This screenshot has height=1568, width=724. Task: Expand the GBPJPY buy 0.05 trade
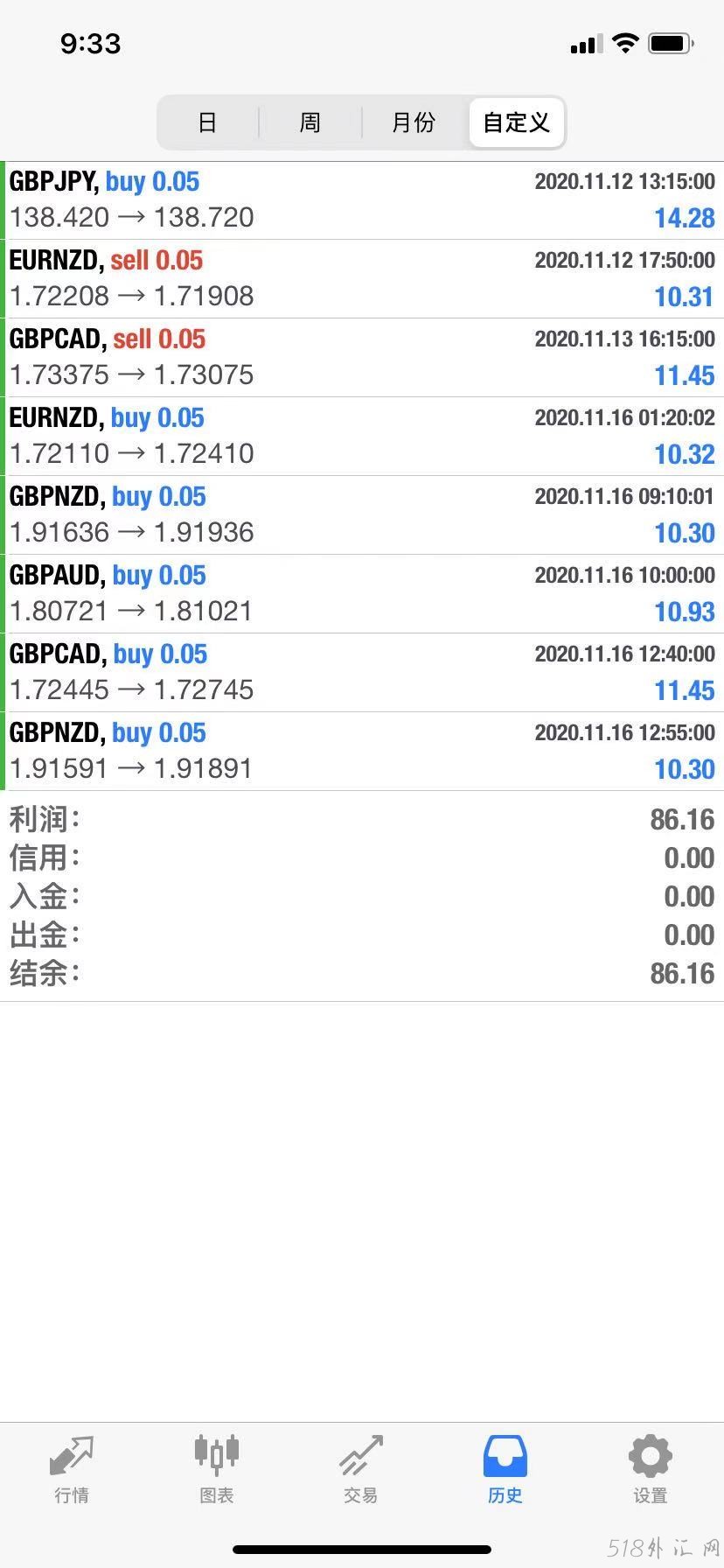362,200
